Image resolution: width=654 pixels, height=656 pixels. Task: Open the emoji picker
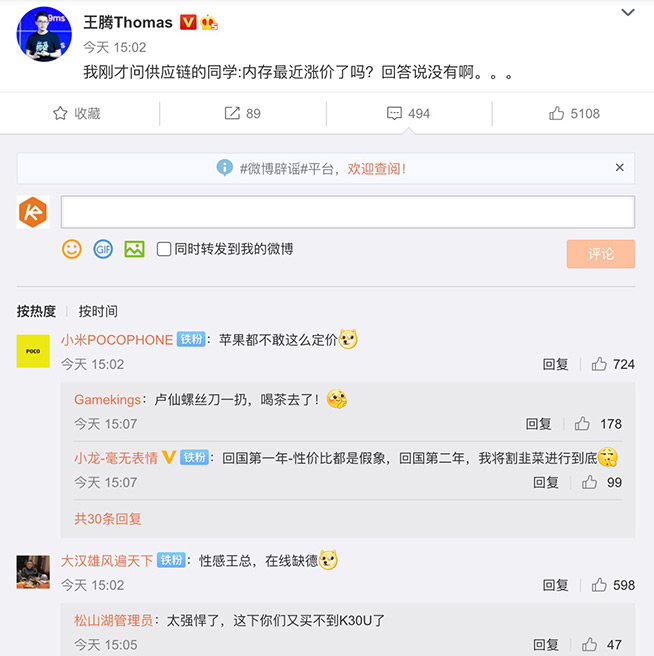point(72,249)
